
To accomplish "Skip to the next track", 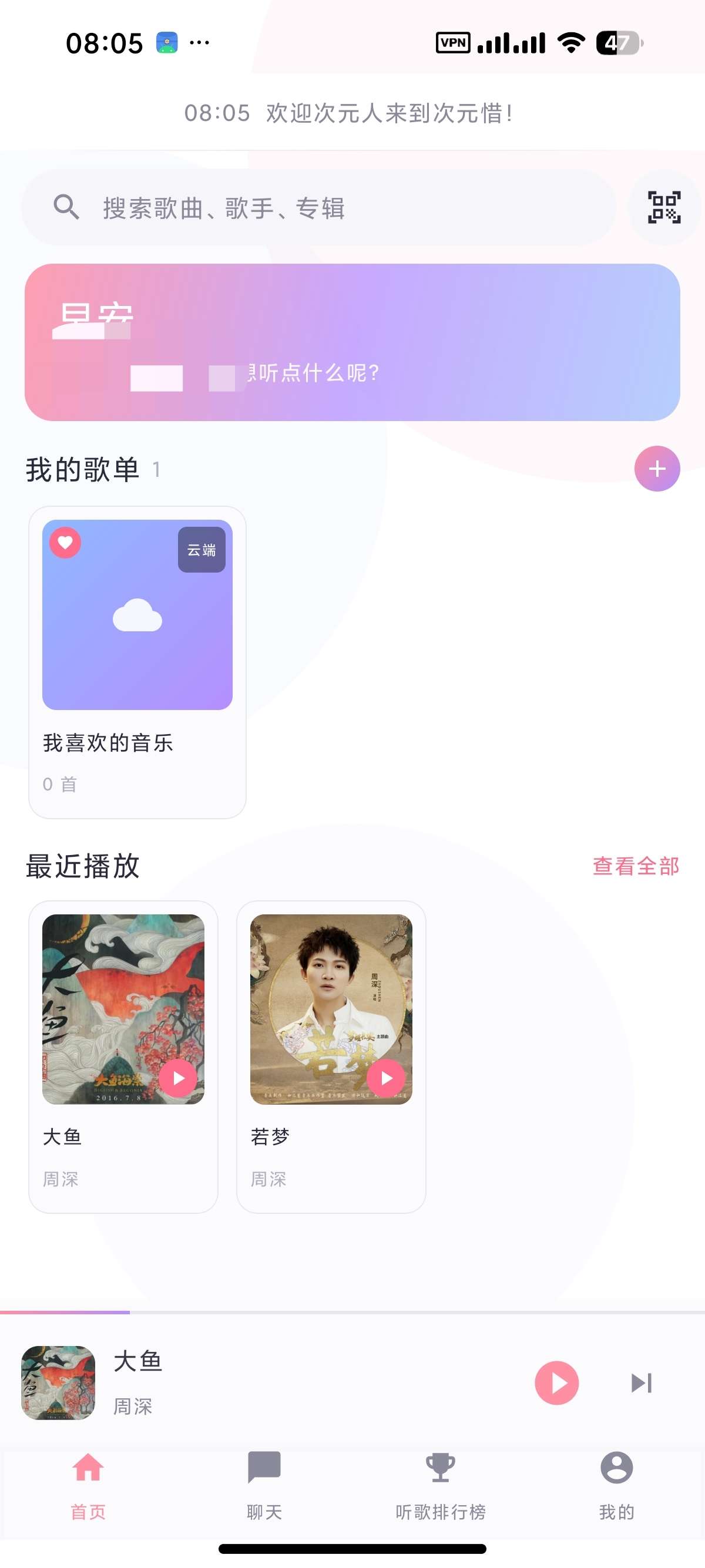I will click(641, 1383).
